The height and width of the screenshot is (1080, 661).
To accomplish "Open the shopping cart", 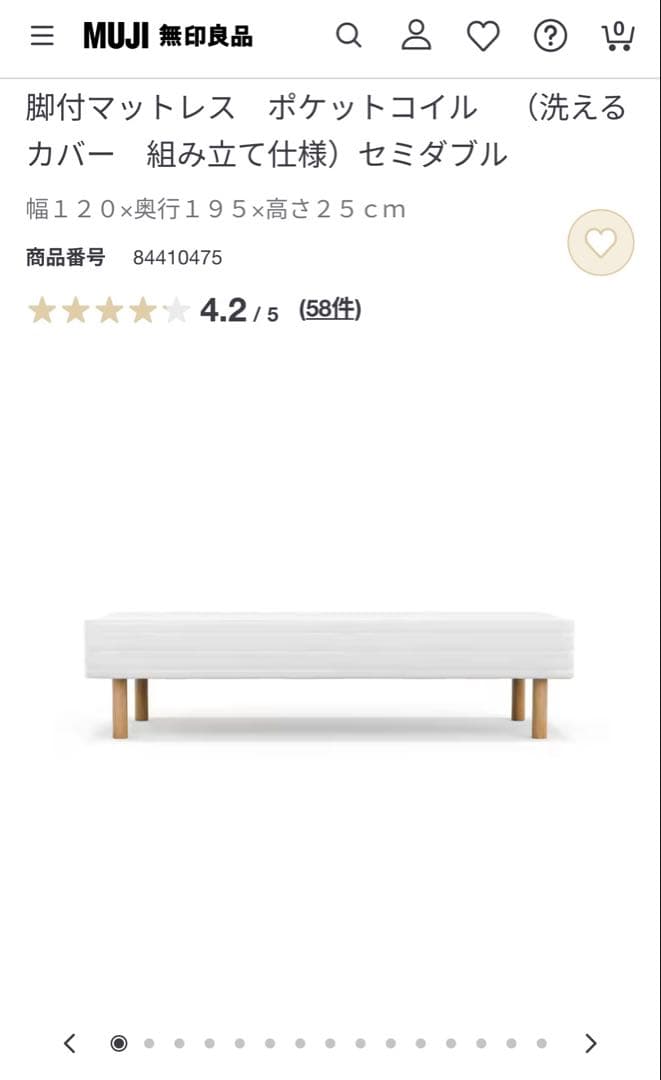I will tap(617, 36).
